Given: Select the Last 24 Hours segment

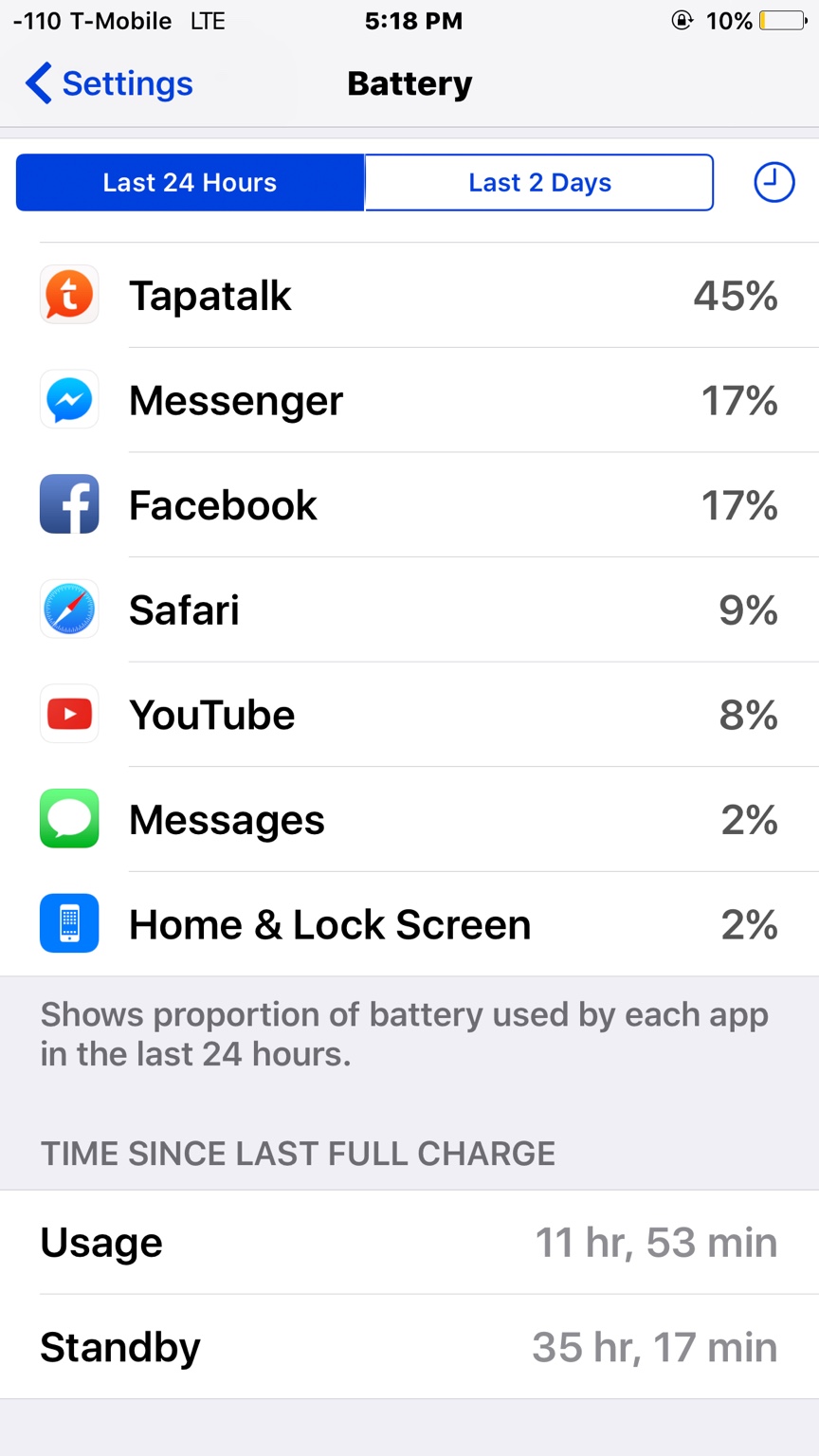Looking at the screenshot, I should (190, 182).
